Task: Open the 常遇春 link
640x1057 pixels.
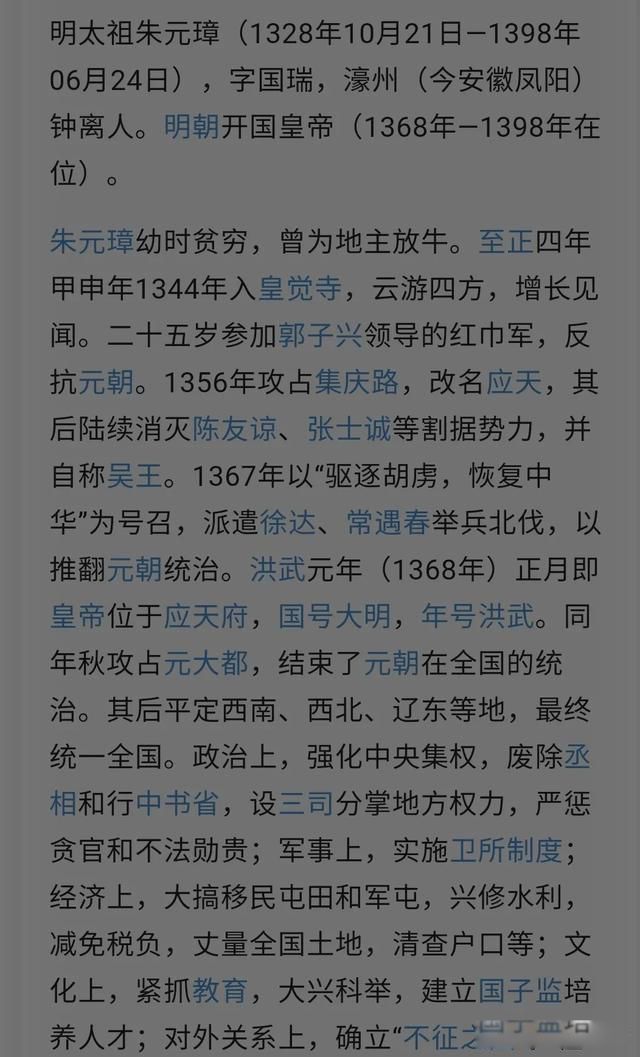Action: point(387,521)
